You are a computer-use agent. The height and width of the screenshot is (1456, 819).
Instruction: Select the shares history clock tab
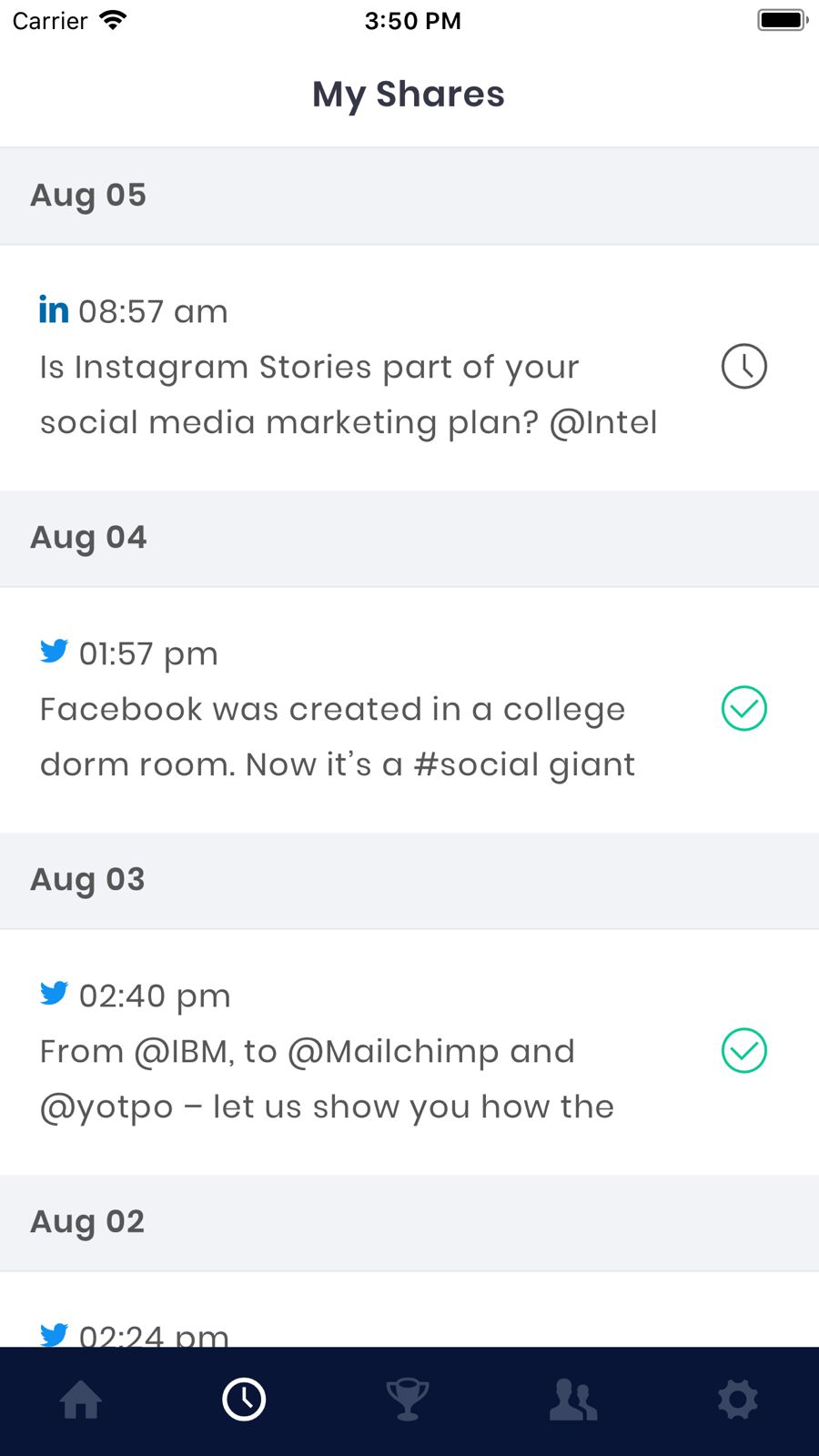(x=244, y=1400)
